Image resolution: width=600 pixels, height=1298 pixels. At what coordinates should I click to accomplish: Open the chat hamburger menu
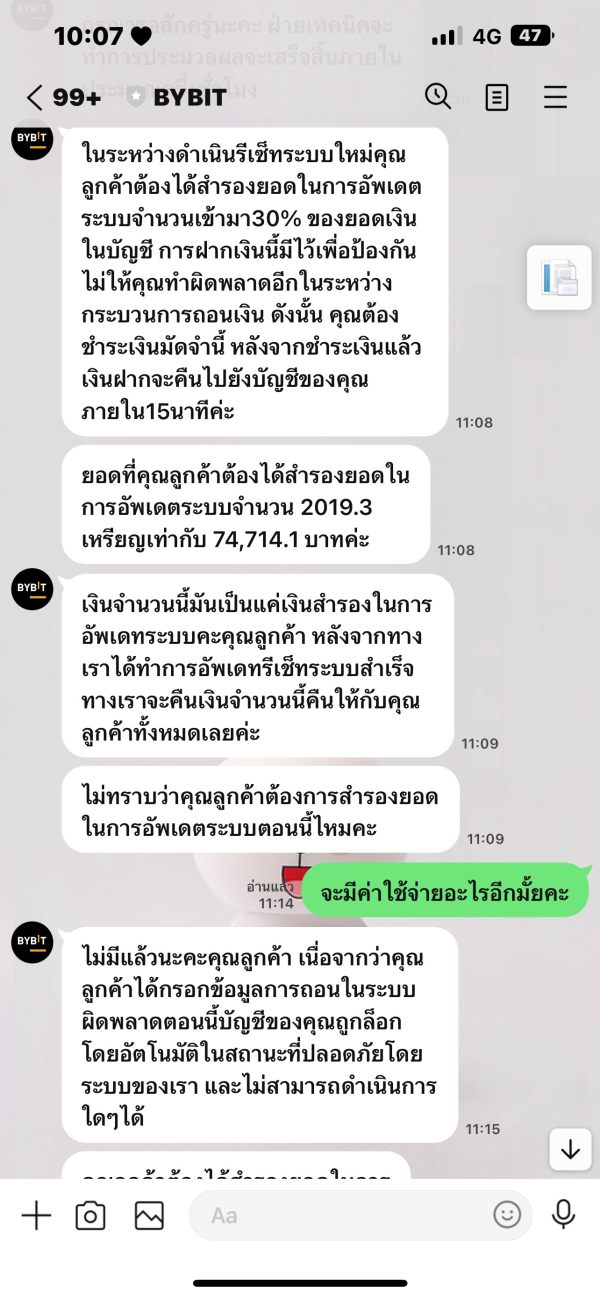(x=555, y=97)
